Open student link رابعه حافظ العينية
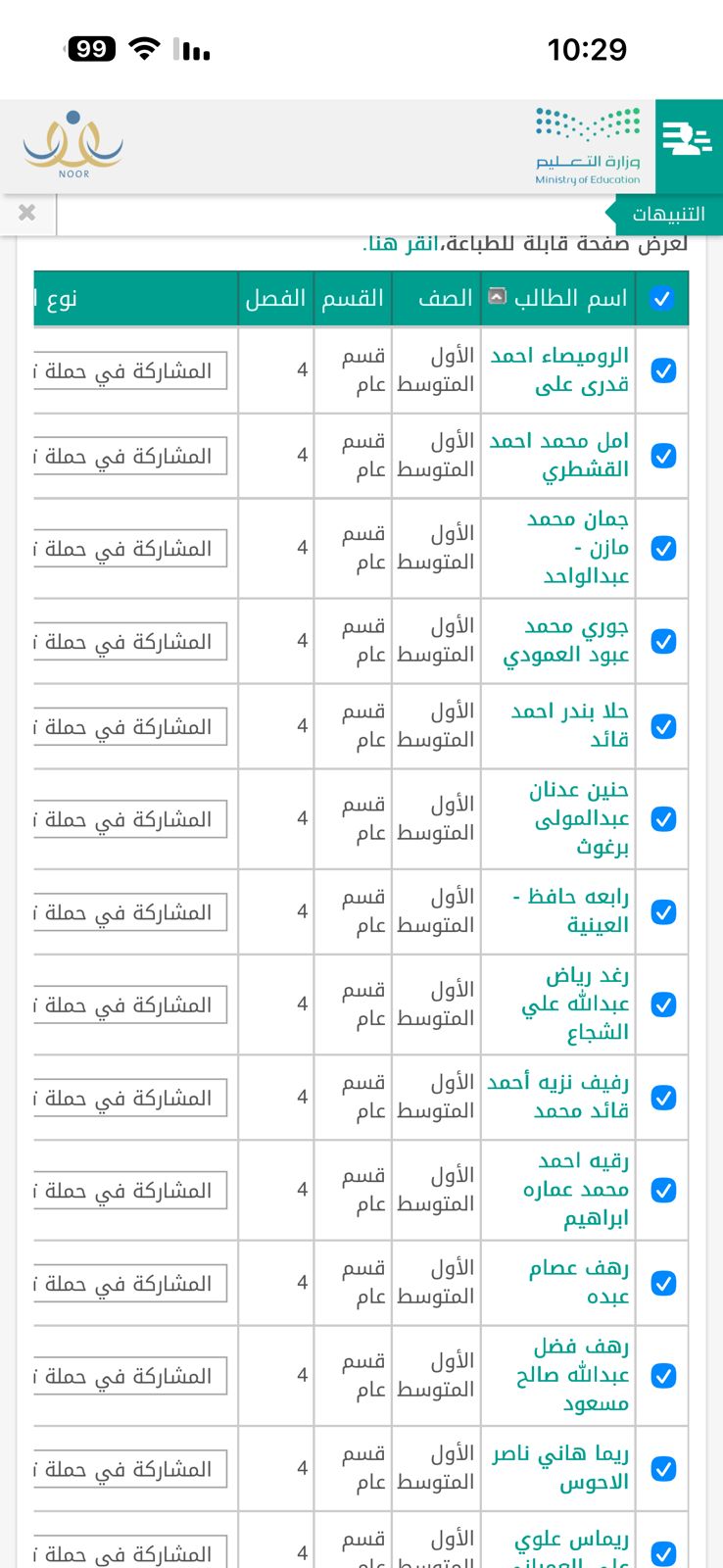 click(x=571, y=910)
